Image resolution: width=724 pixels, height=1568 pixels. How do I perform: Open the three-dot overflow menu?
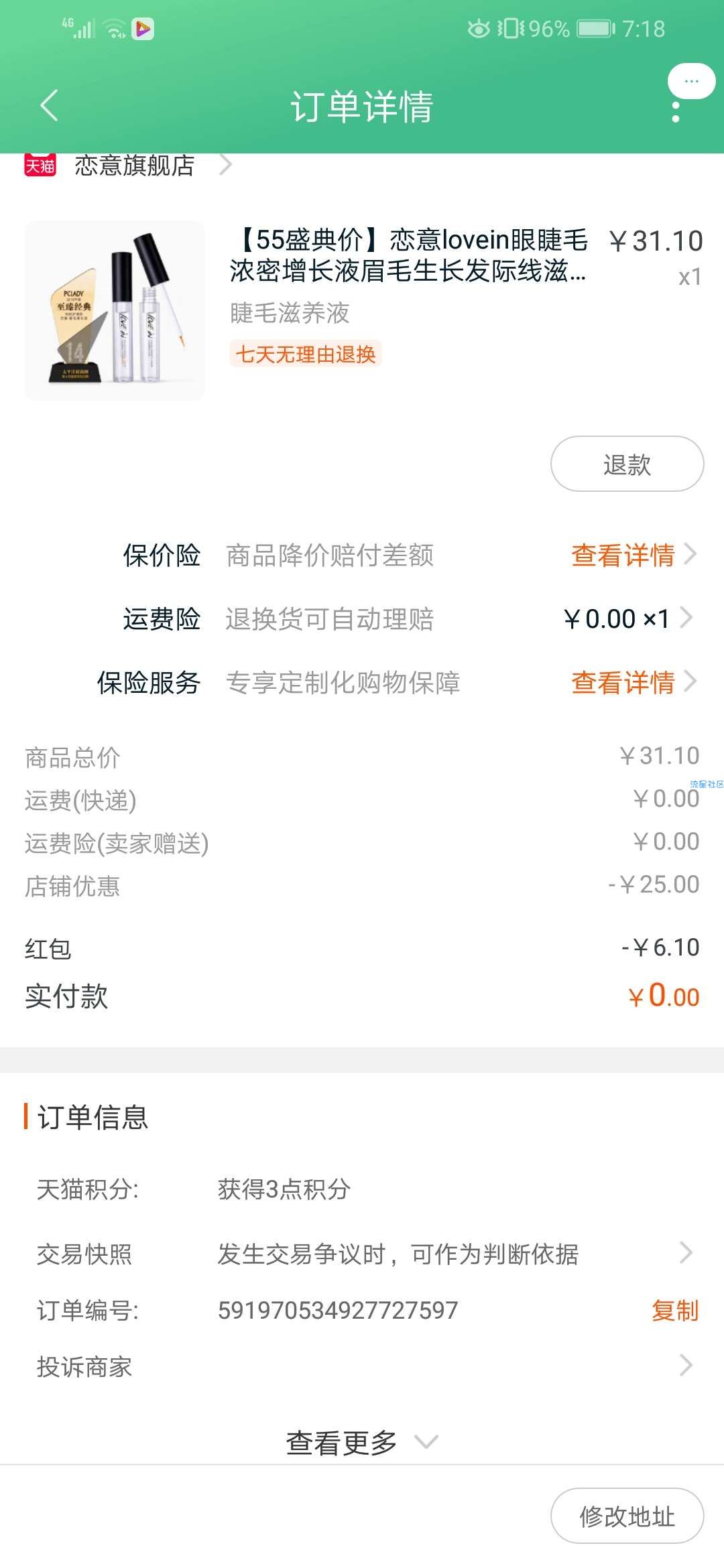click(x=676, y=112)
